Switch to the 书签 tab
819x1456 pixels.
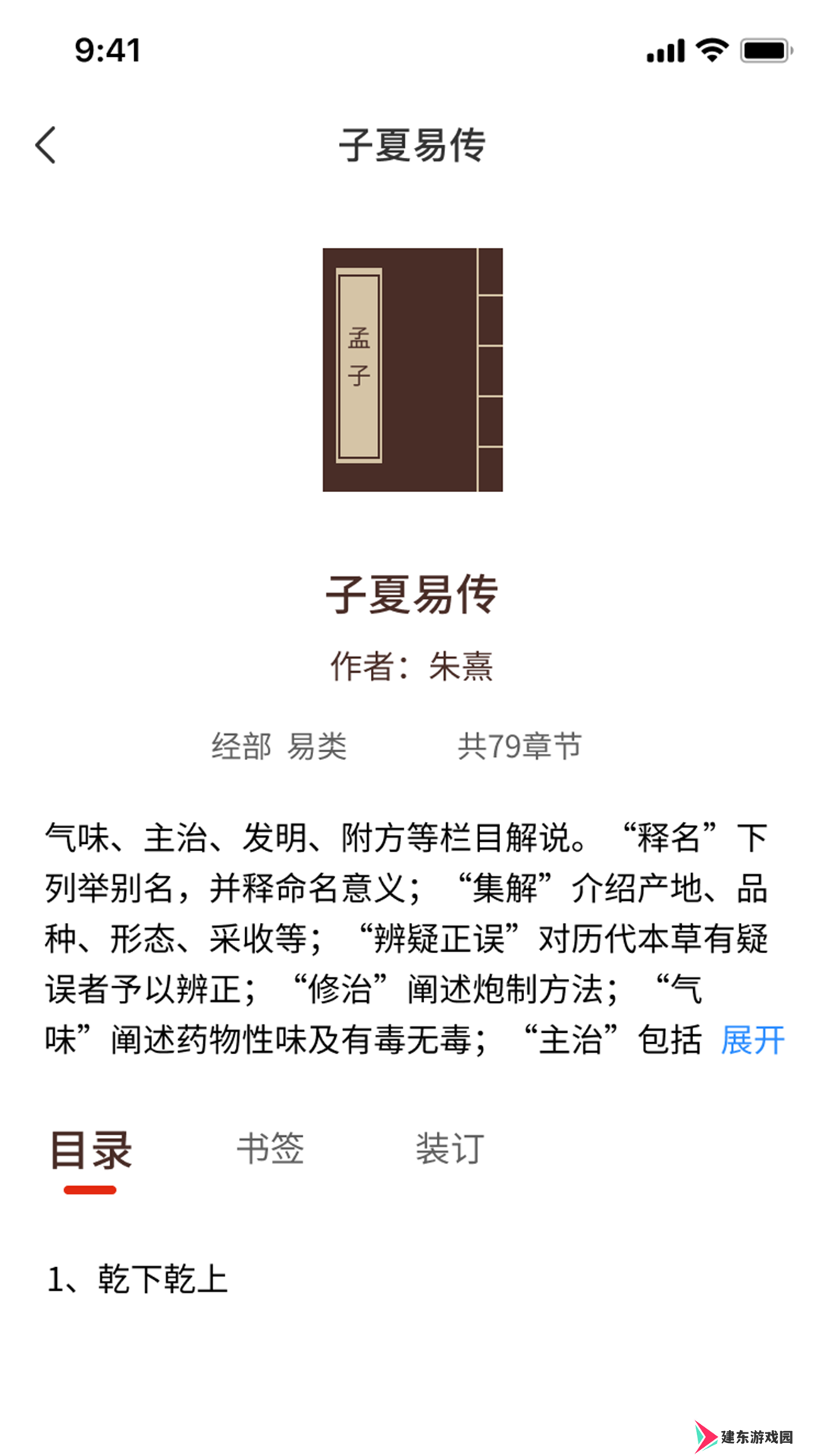pos(270,1149)
